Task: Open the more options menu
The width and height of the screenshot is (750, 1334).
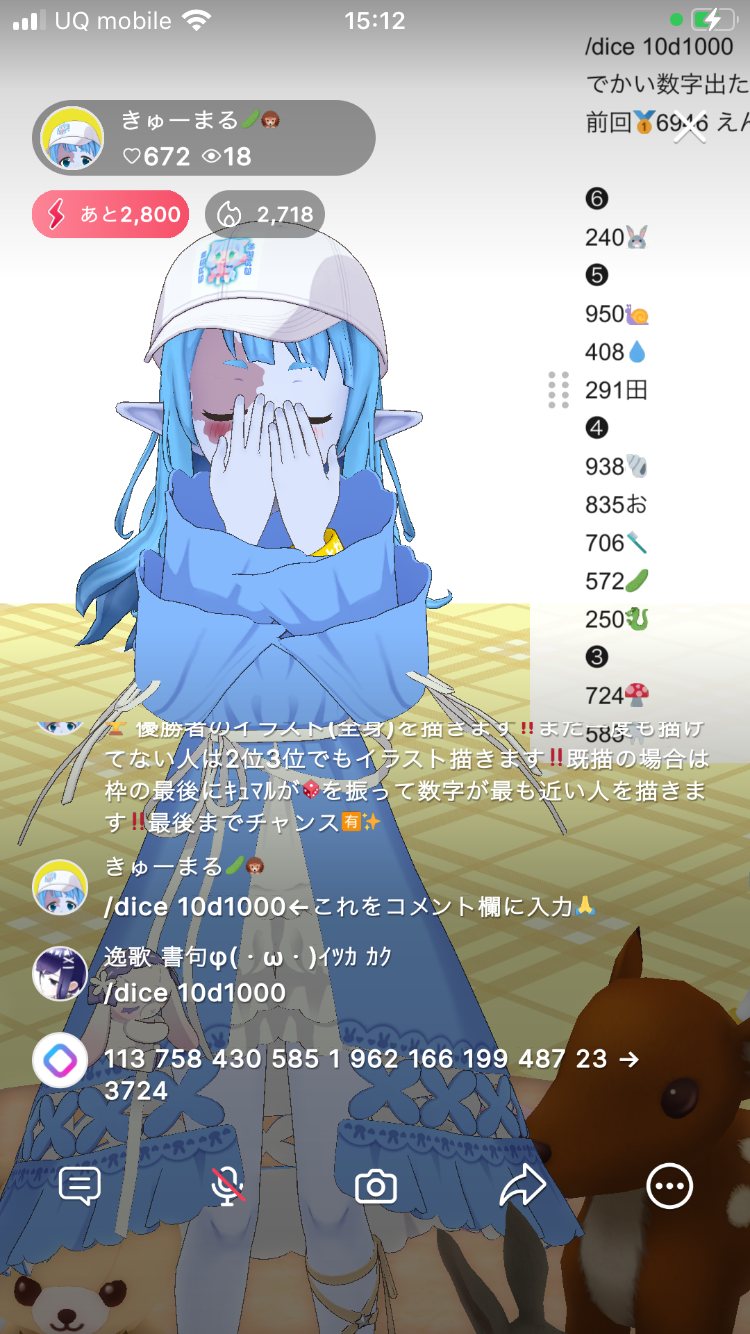Action: pyautogui.click(x=669, y=1186)
